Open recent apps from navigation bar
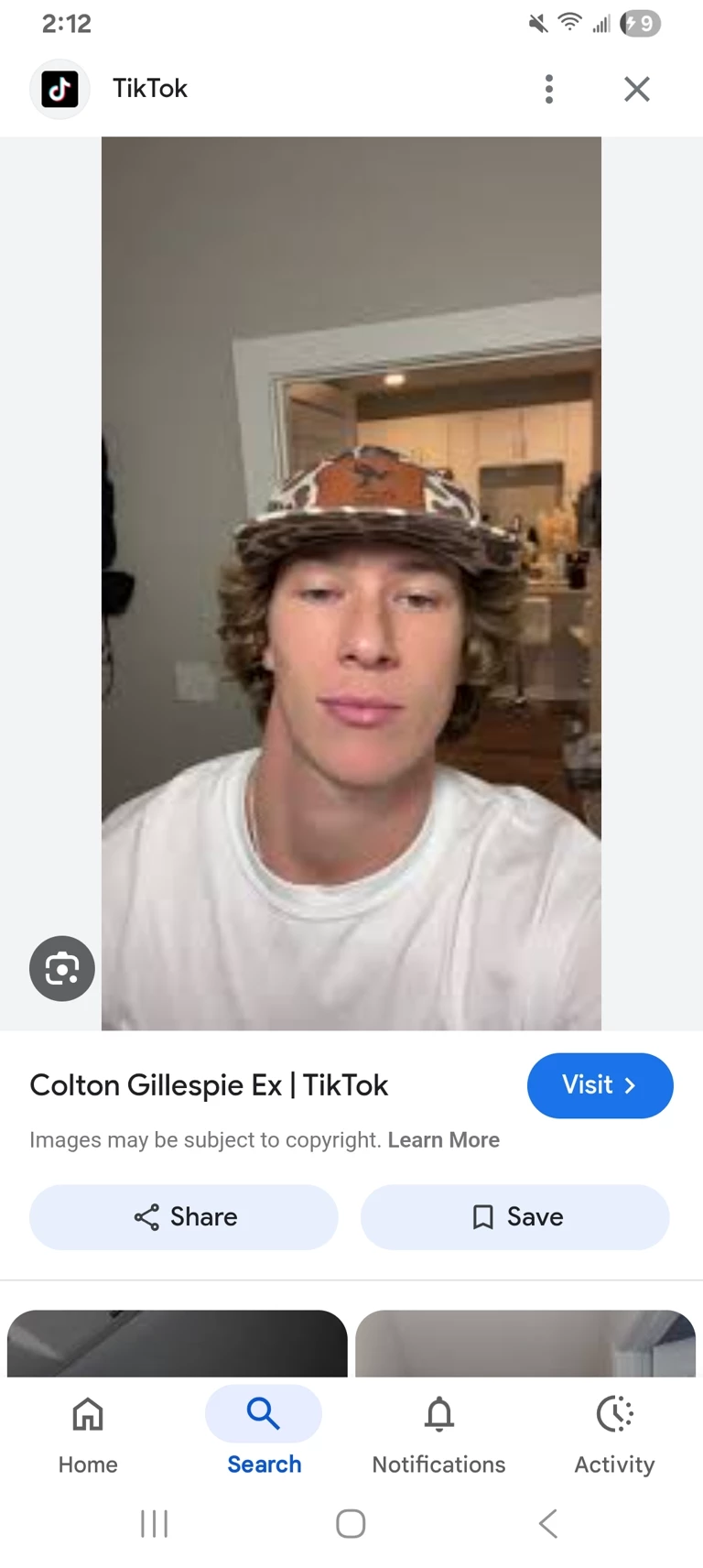 click(154, 1524)
